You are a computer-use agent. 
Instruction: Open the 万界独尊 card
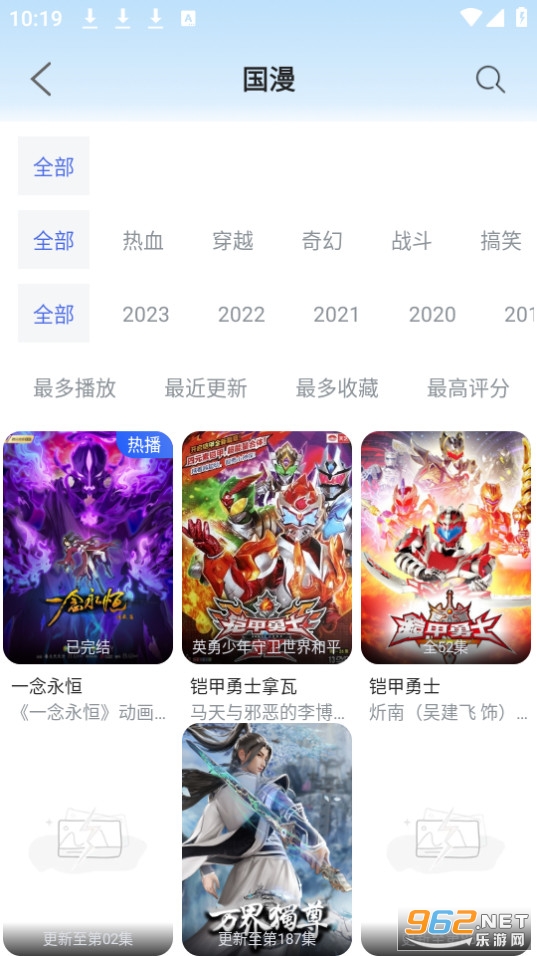click(x=267, y=839)
